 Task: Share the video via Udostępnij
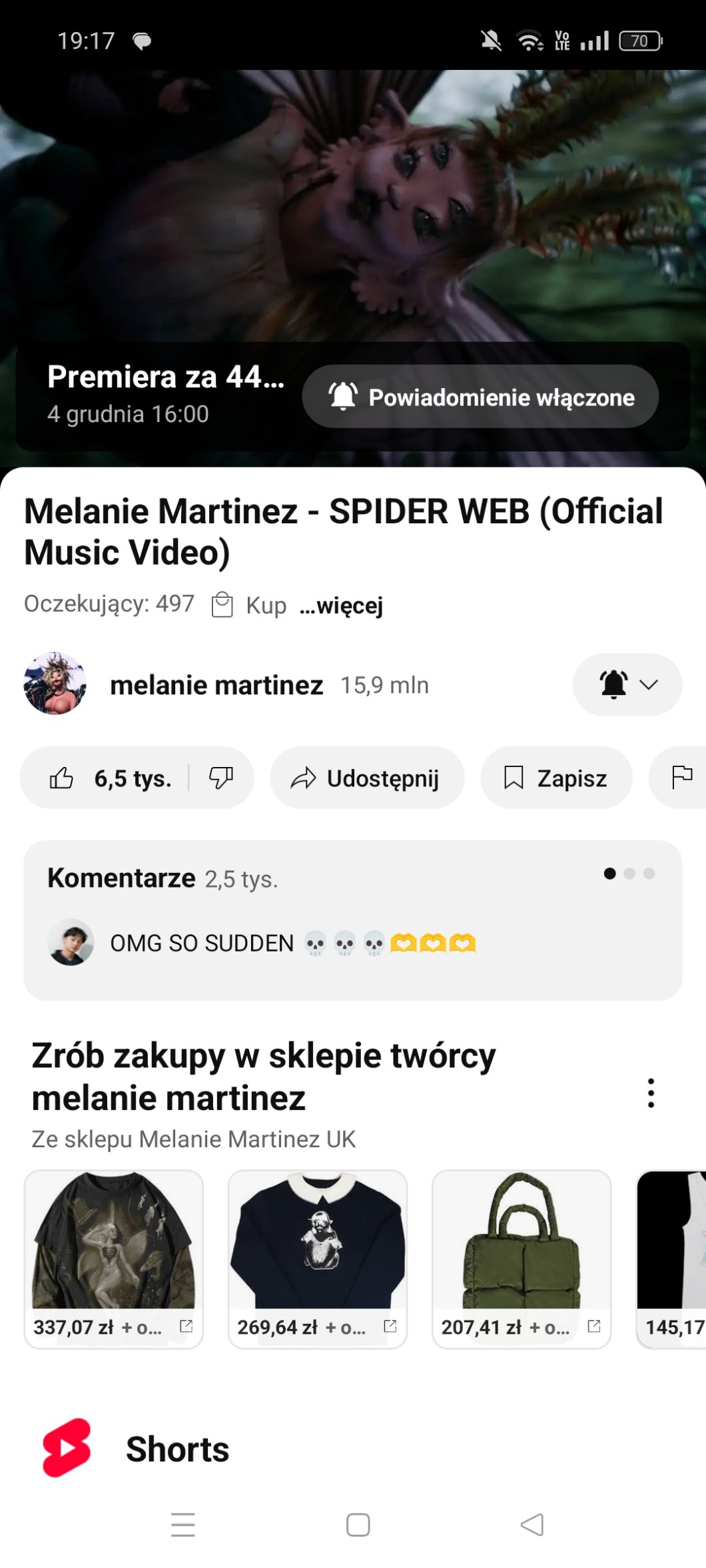pyautogui.click(x=366, y=778)
